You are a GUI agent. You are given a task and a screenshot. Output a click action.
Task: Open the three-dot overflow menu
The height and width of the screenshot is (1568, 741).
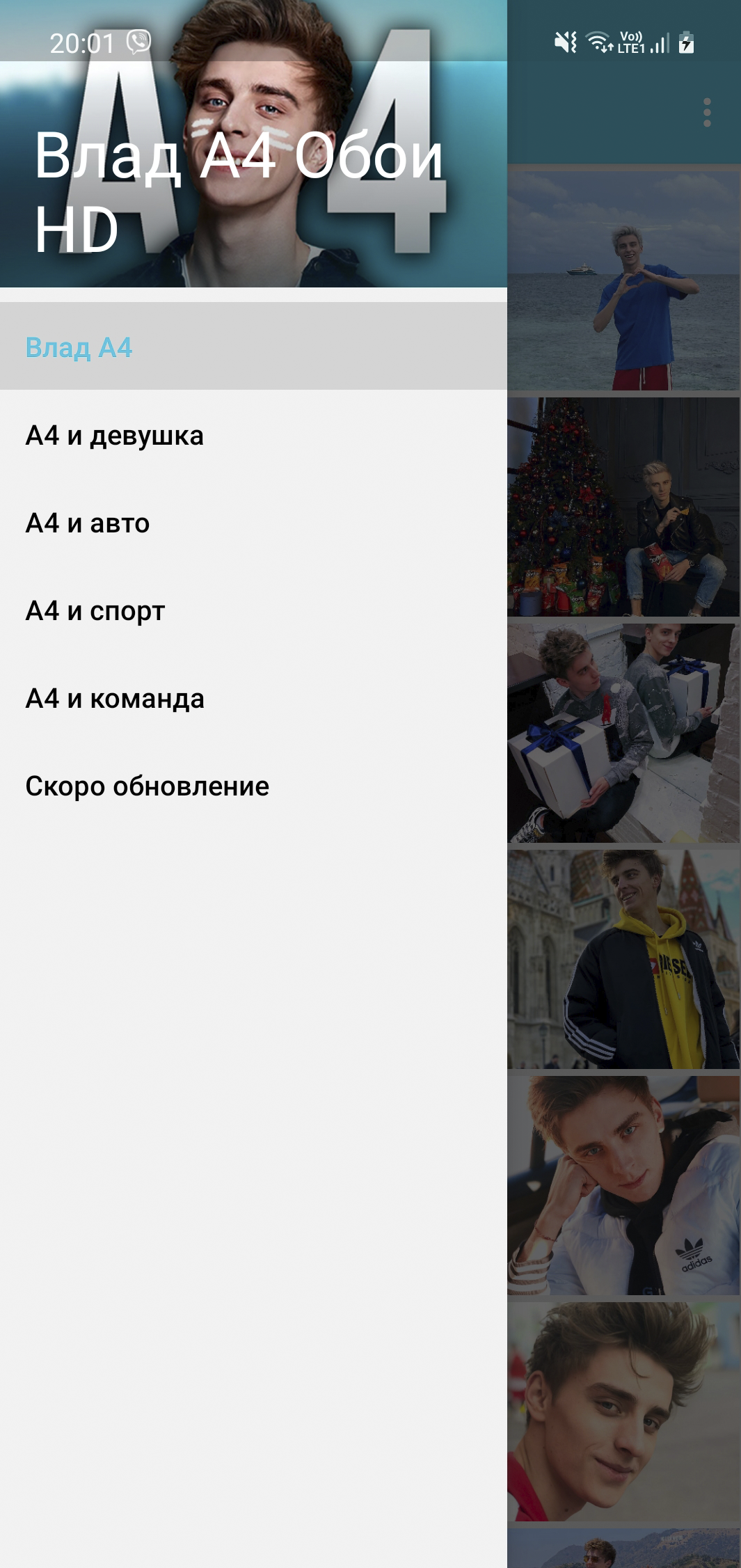tap(707, 113)
